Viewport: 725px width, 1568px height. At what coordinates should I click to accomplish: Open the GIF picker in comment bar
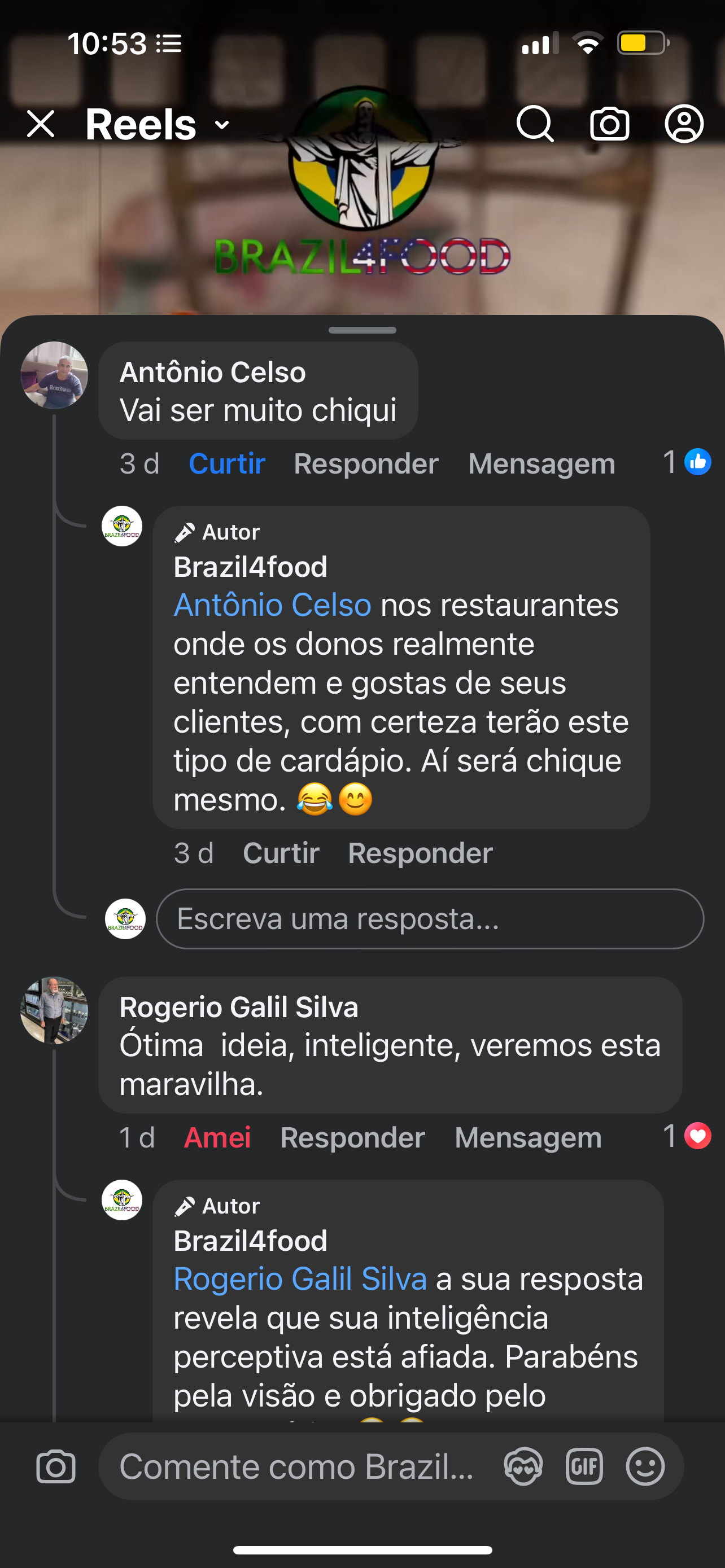584,1467
